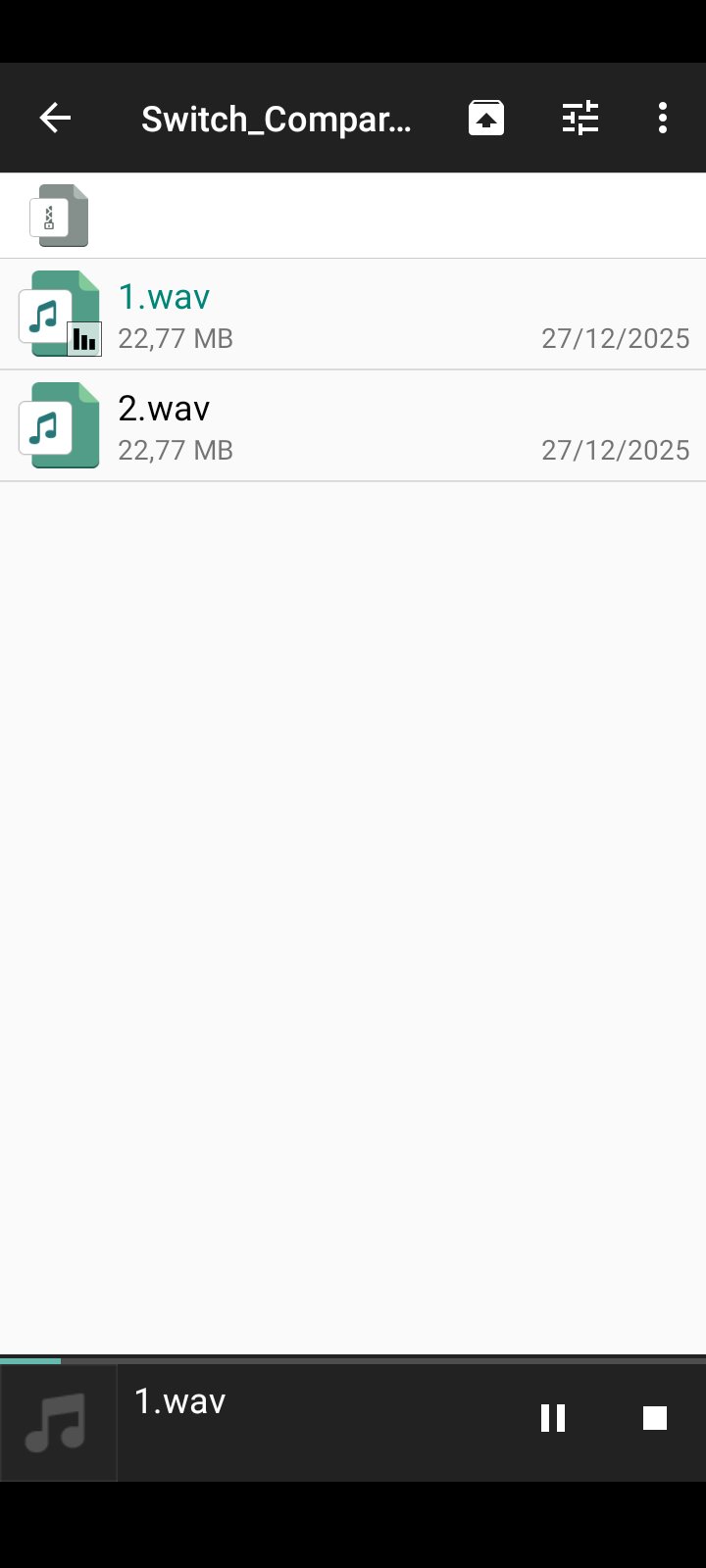Open the three-dot overflow menu

point(663,118)
